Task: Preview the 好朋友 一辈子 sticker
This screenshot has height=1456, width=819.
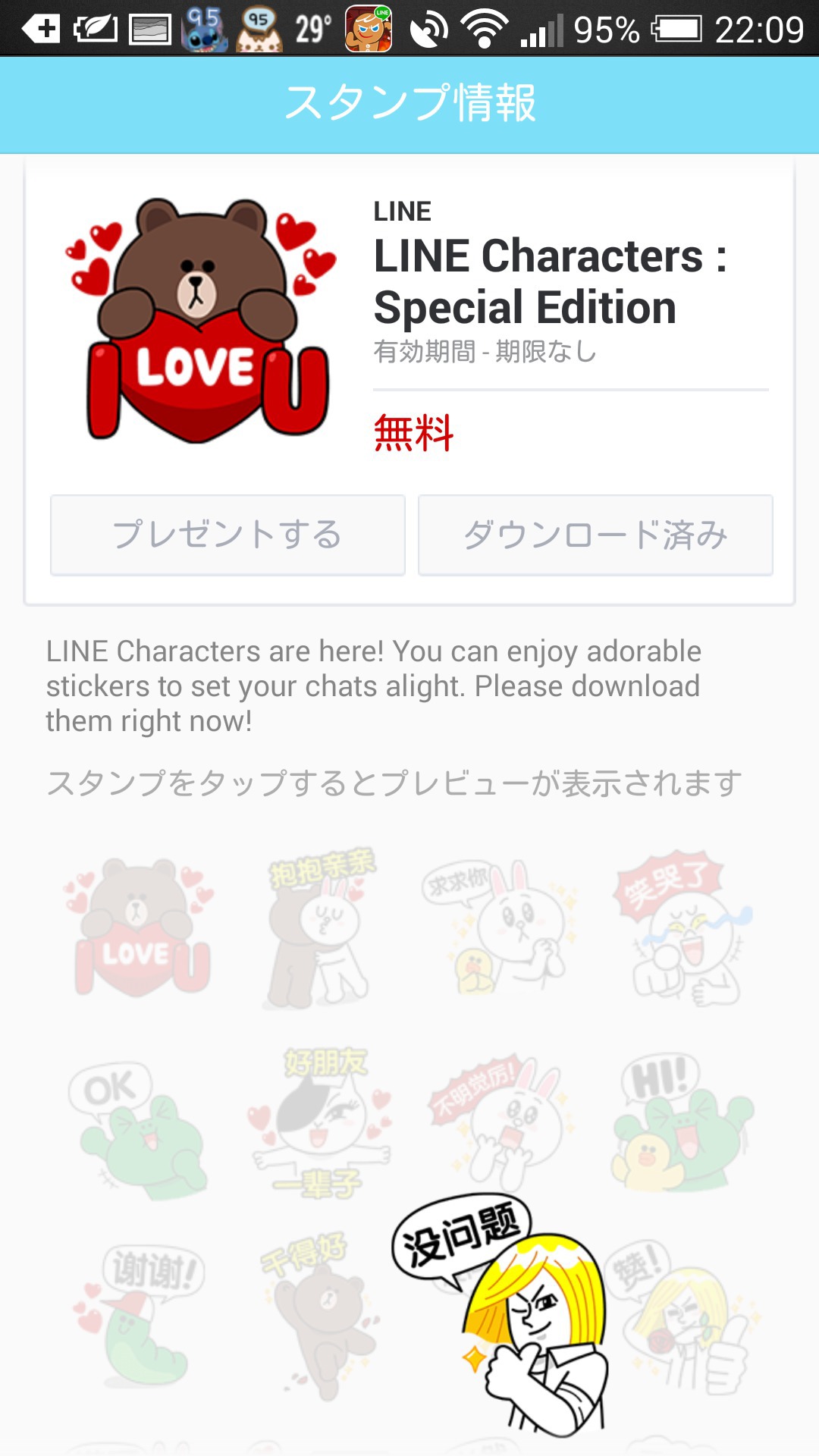Action: 319,1122
